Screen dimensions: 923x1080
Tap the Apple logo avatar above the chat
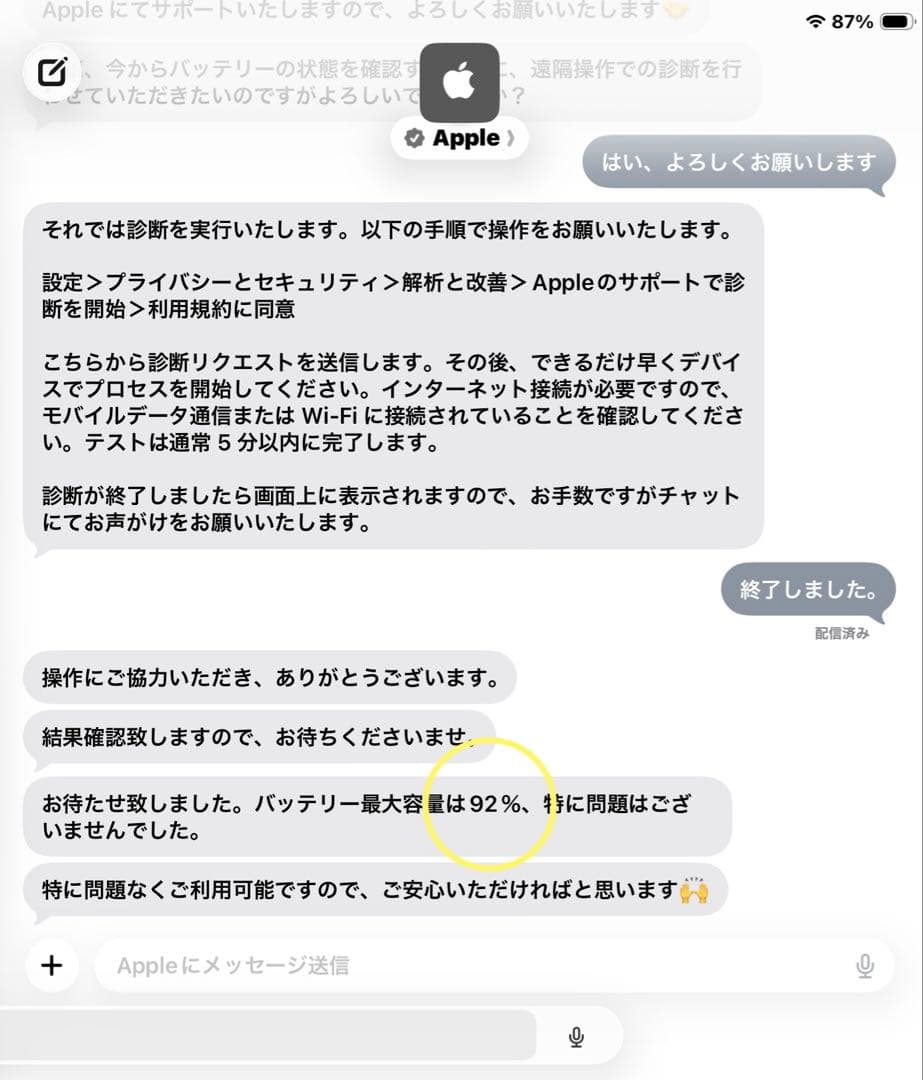click(461, 80)
